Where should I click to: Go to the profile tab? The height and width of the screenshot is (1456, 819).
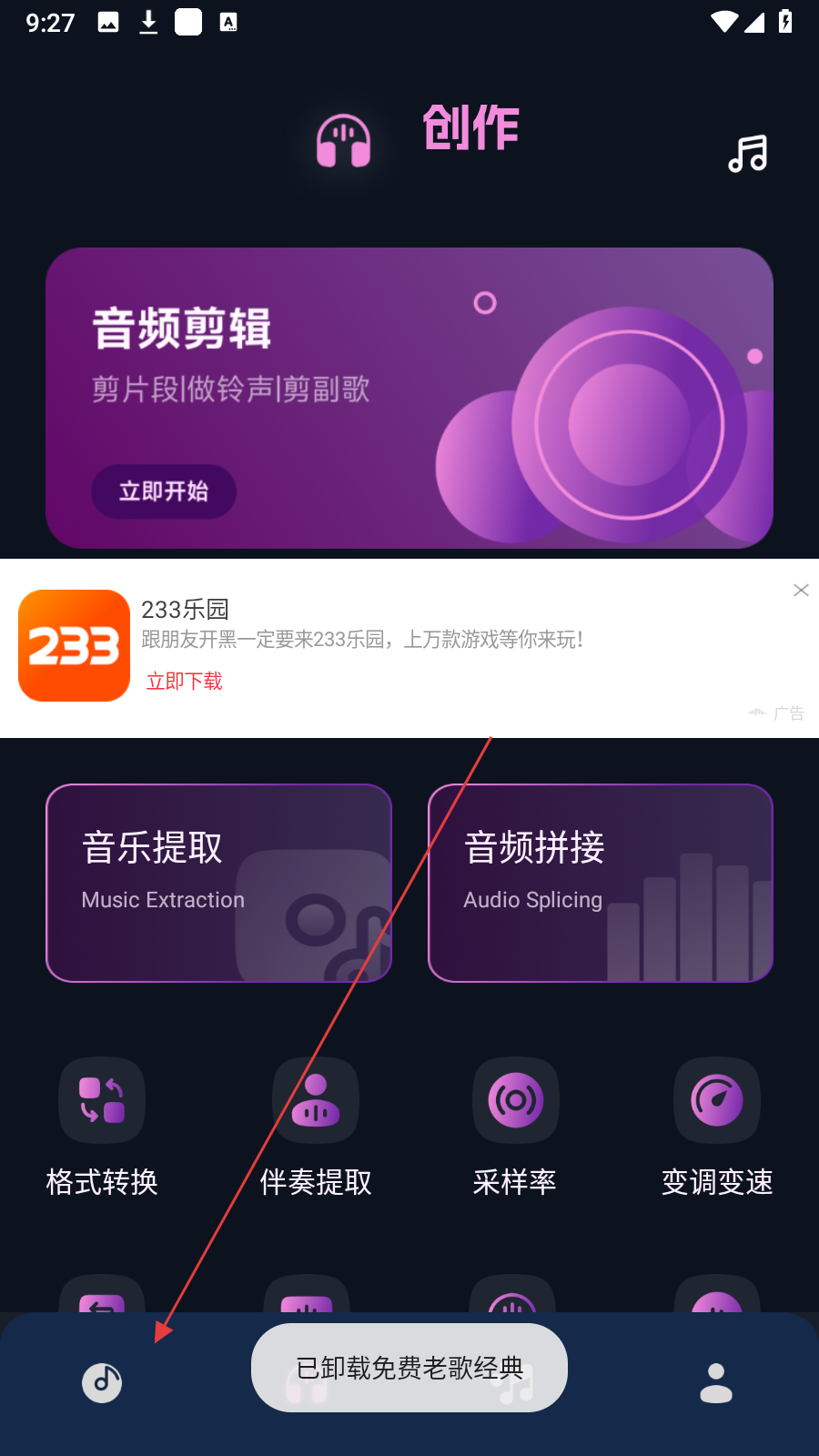(716, 1382)
